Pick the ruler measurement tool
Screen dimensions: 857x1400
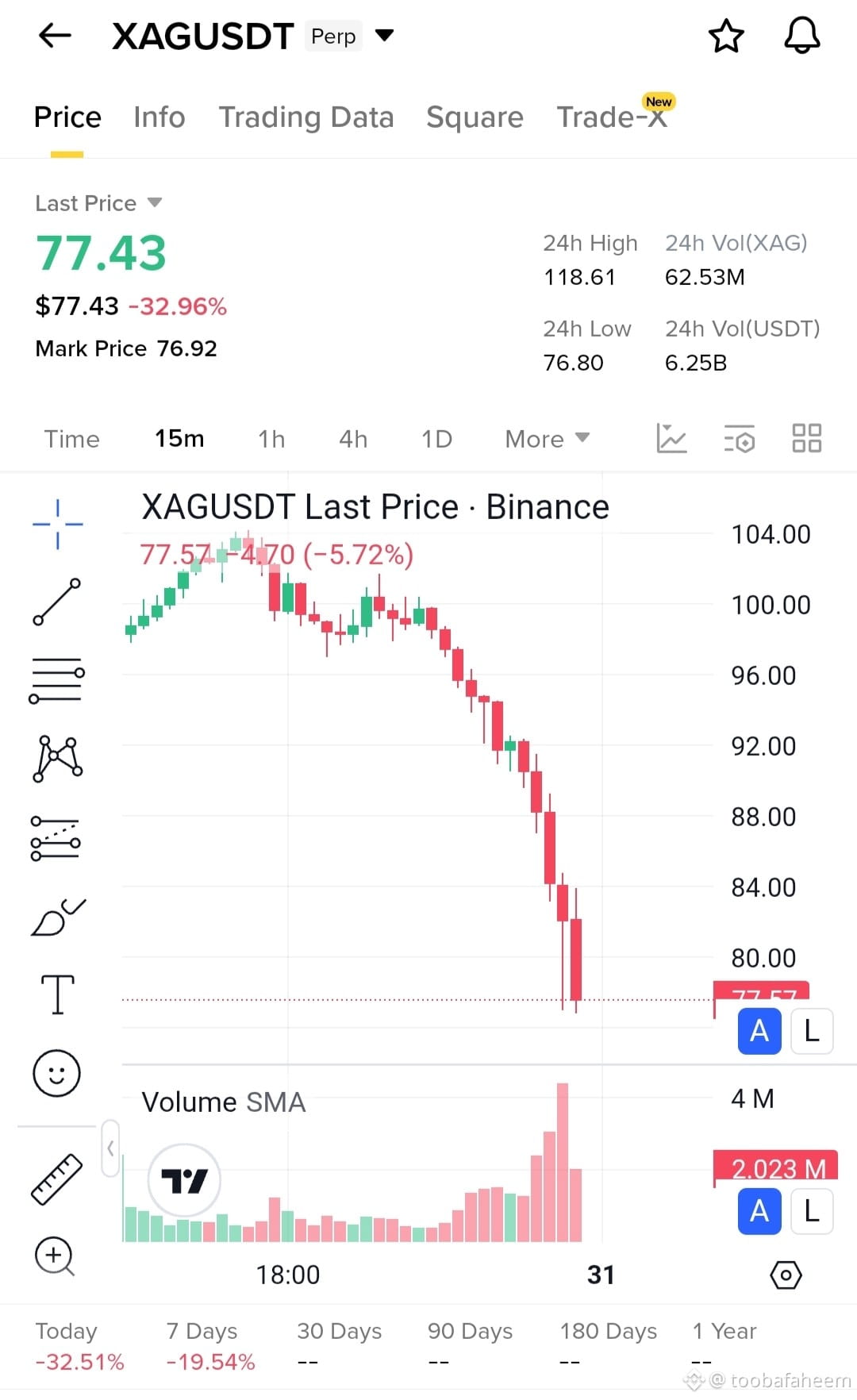tap(56, 1179)
